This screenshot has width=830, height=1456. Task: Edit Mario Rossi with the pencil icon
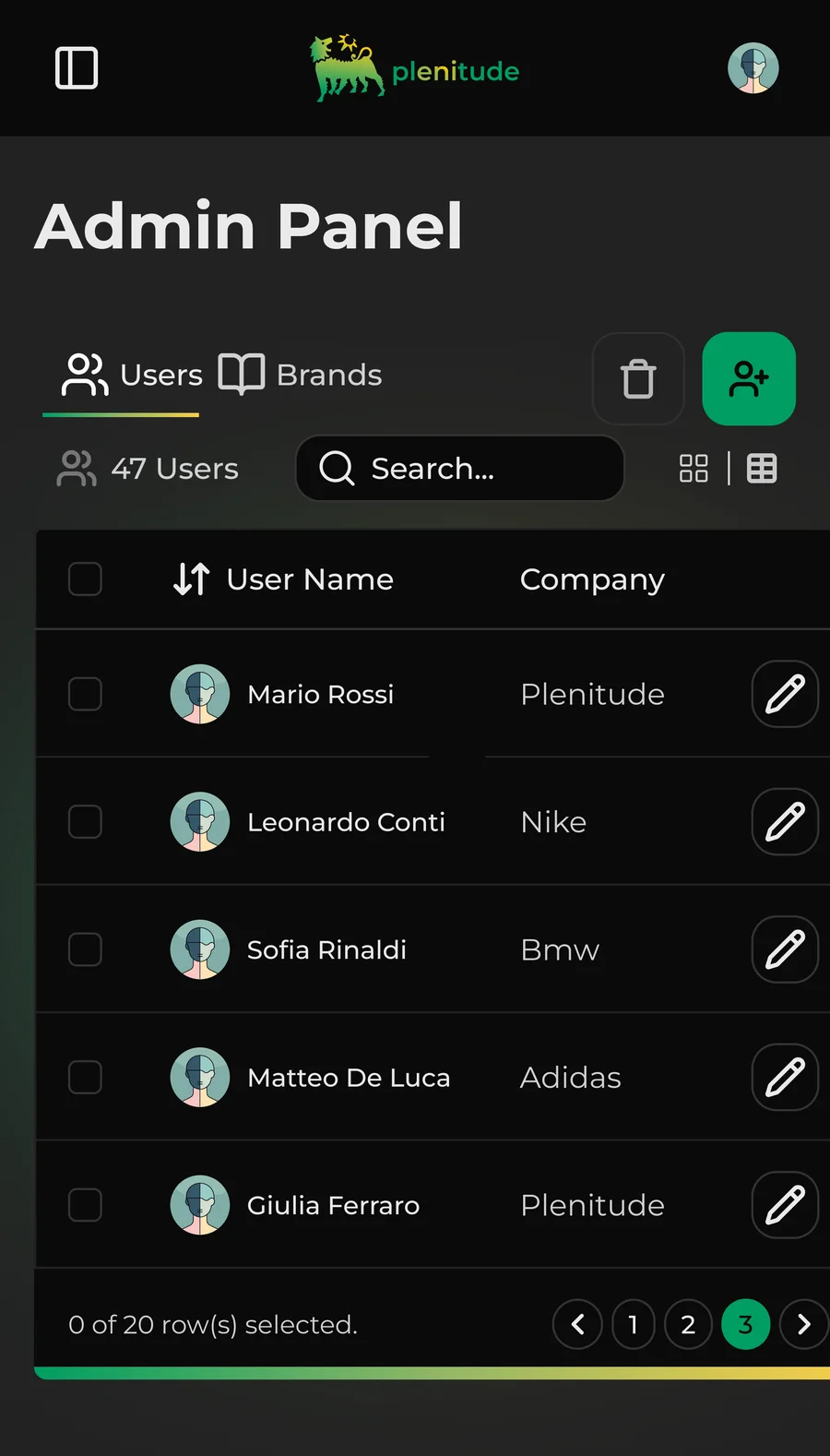pyautogui.click(x=784, y=694)
